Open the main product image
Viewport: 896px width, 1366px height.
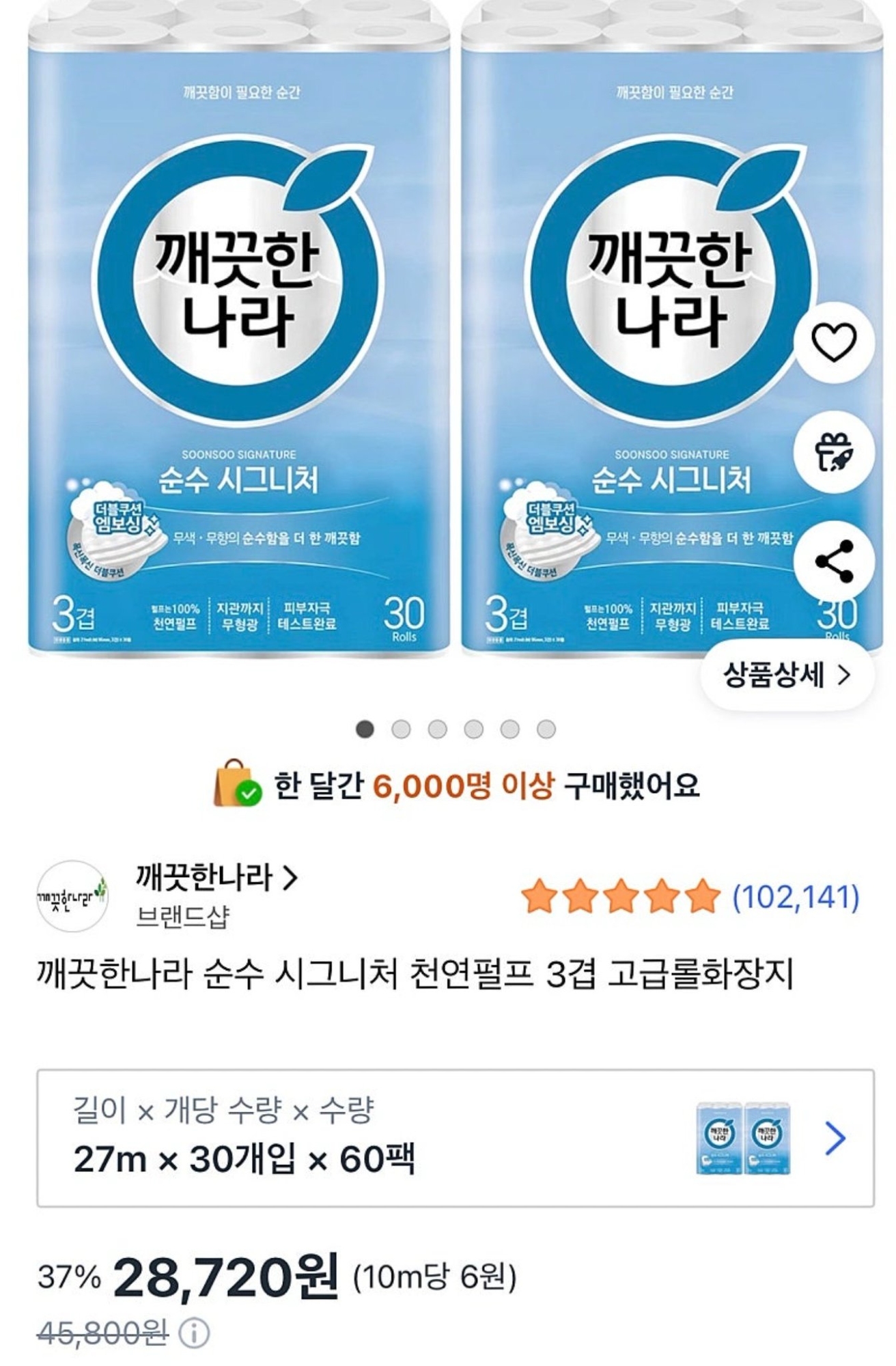click(410, 341)
